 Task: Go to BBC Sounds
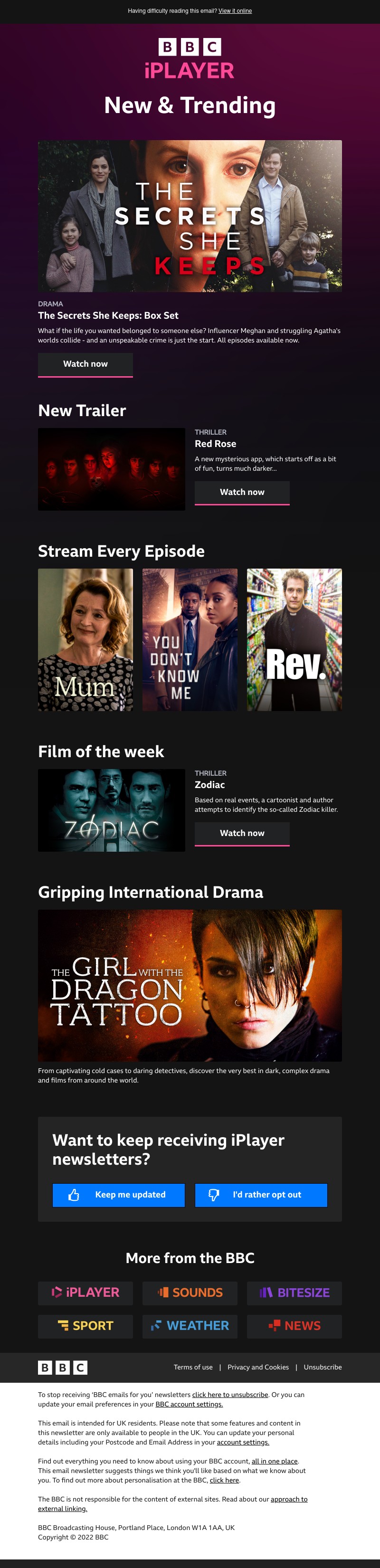point(190,1292)
